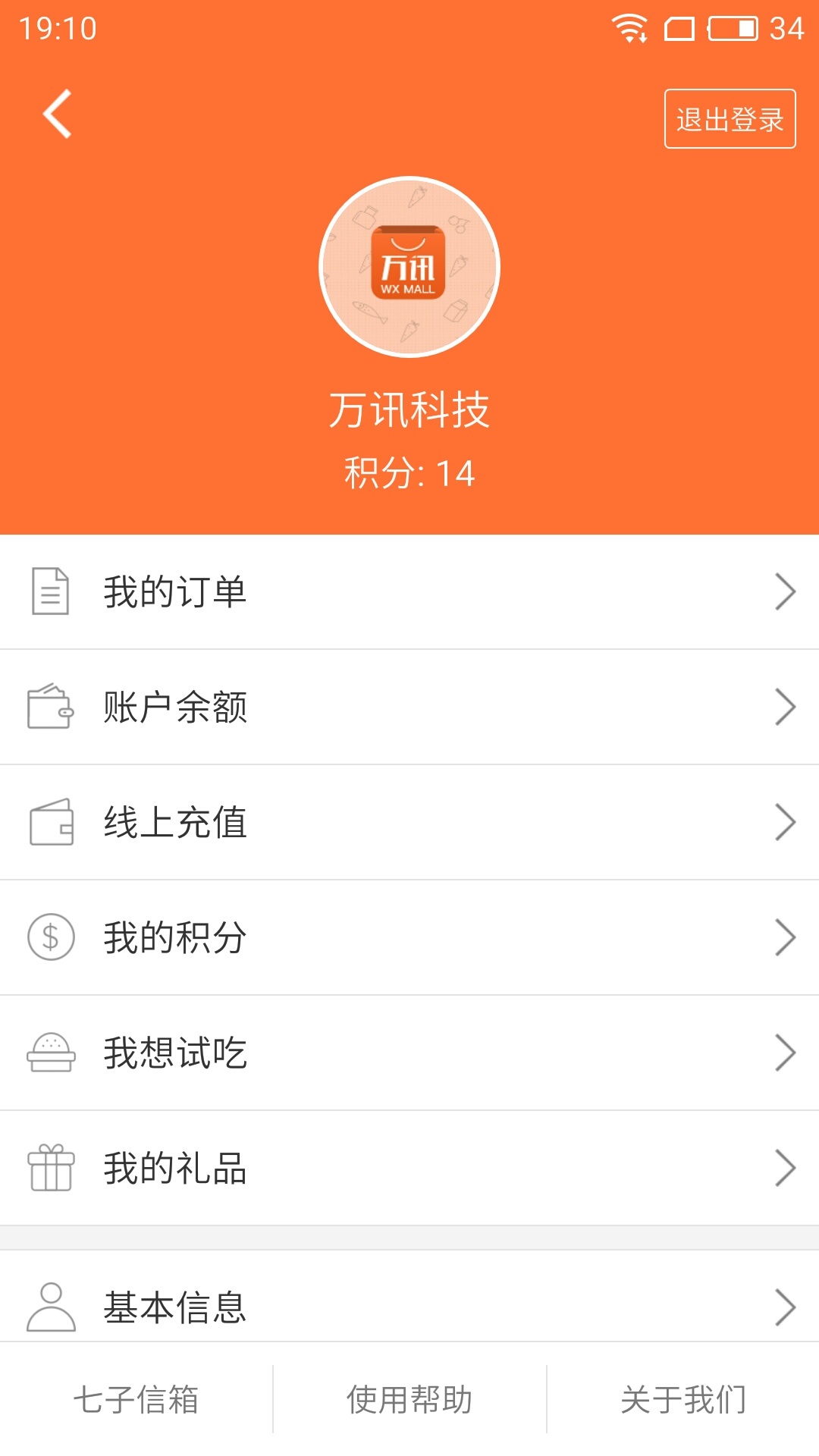Tap the 线上充值 recharge card icon

click(x=50, y=823)
